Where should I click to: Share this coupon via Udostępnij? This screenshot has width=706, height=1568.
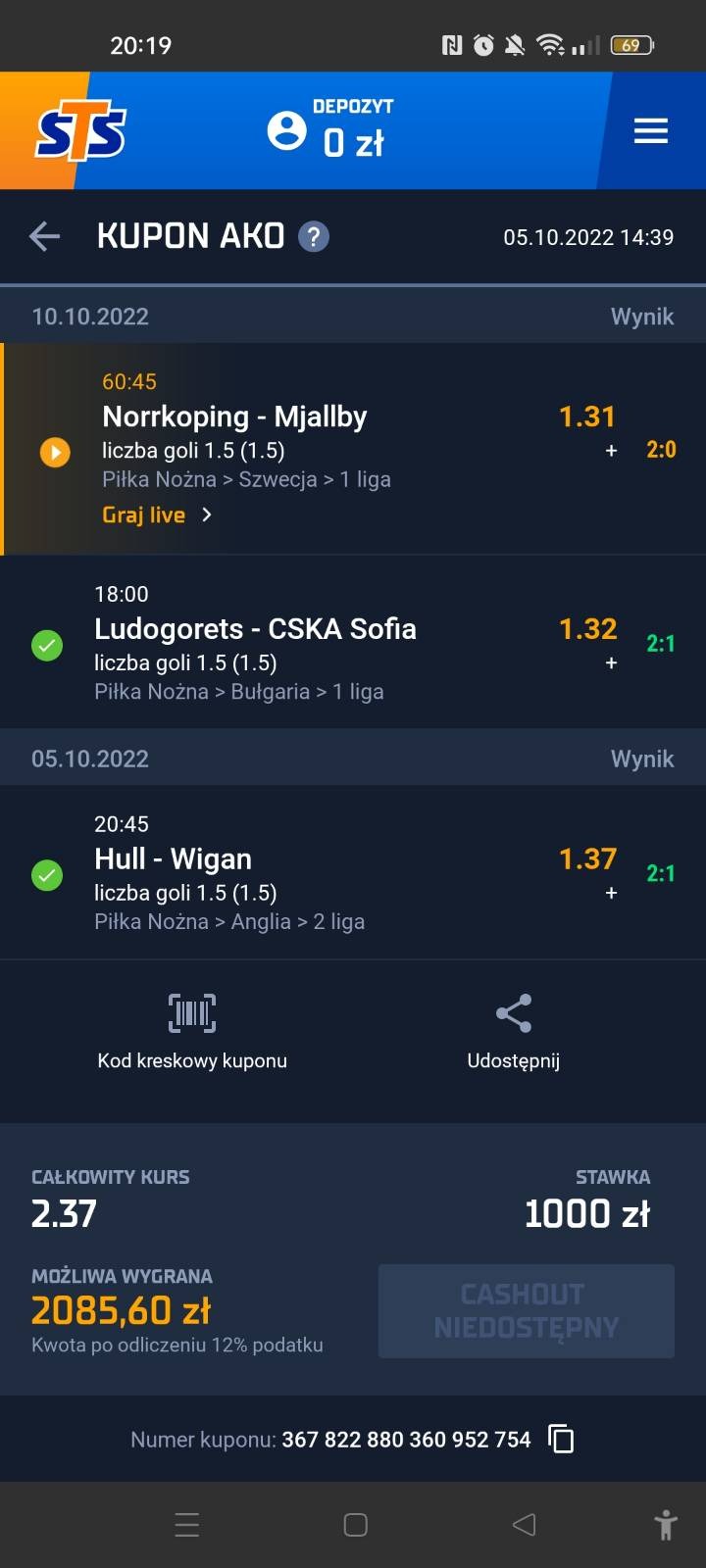click(513, 1030)
